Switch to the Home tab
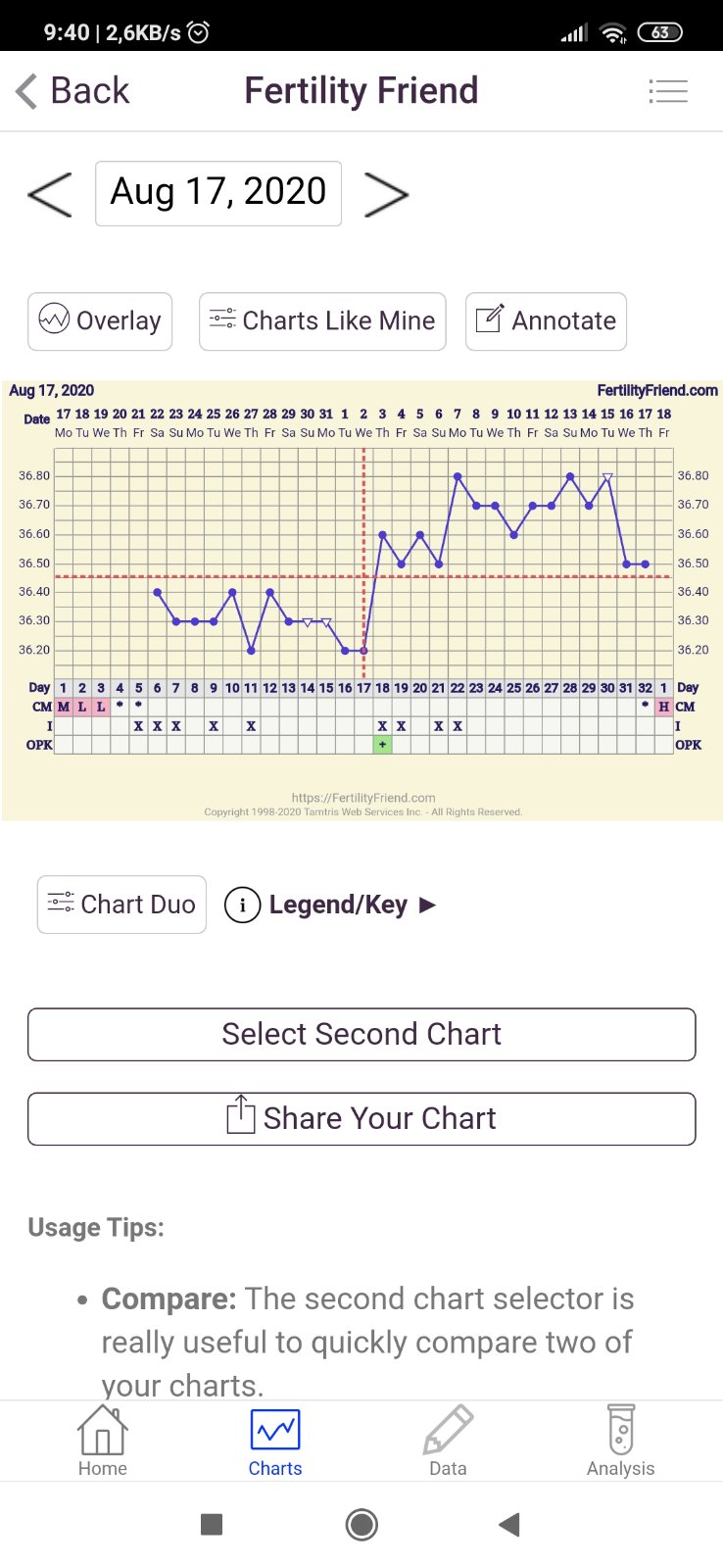 (103, 1441)
